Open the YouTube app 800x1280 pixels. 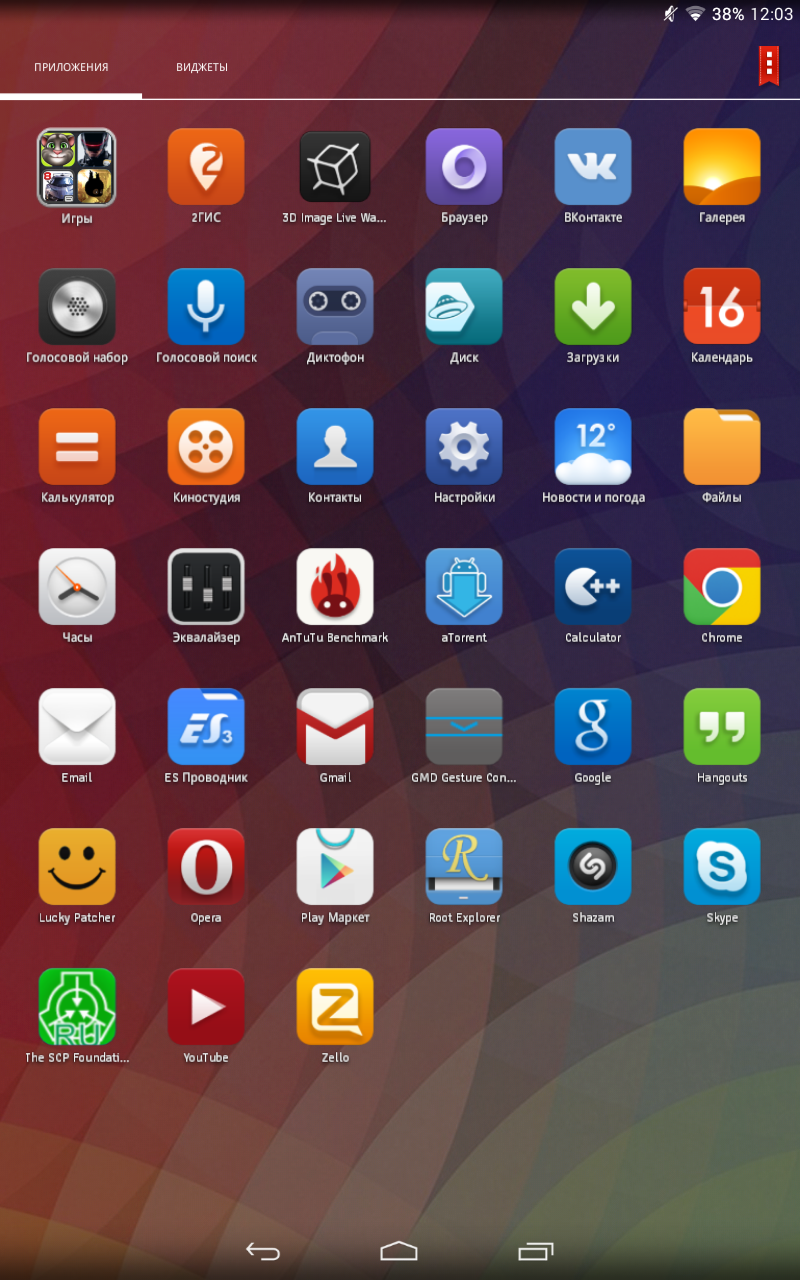pos(206,1007)
